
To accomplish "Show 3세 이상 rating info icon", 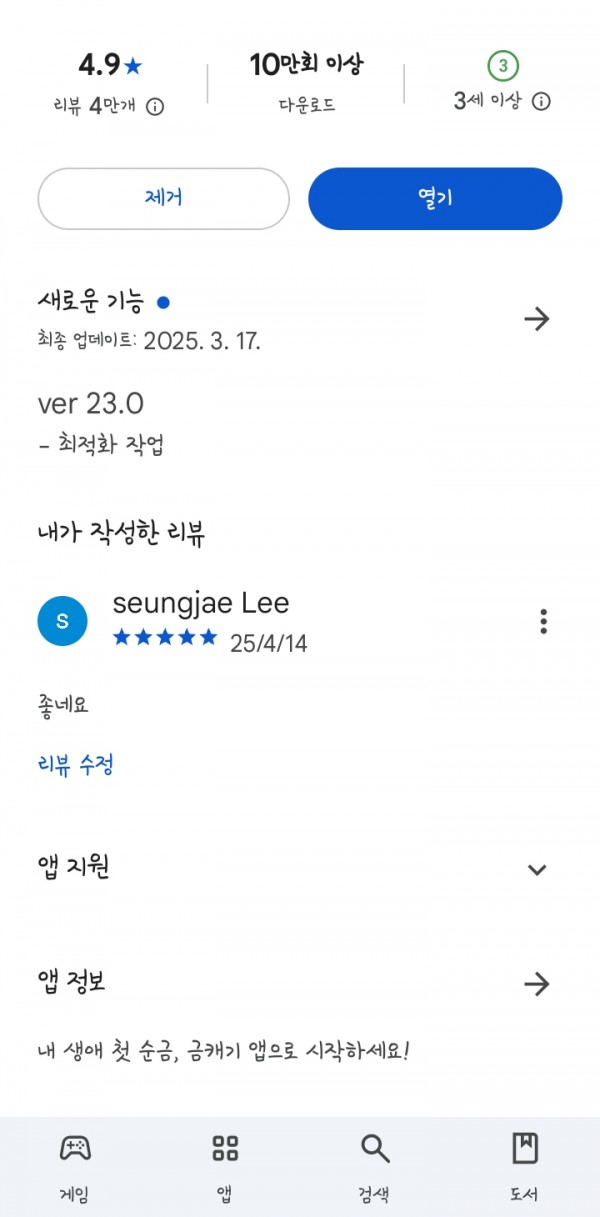I will pos(541,102).
